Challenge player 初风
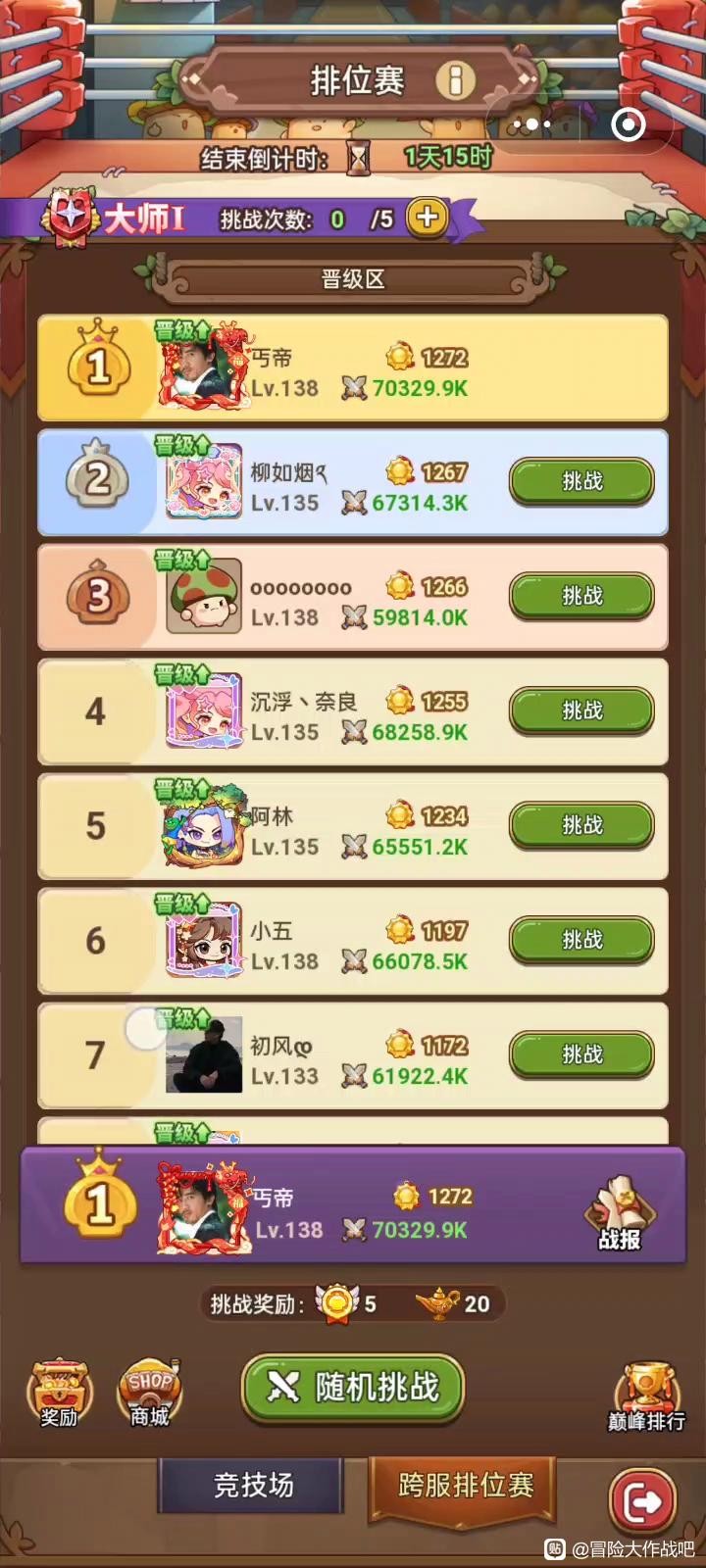 (x=580, y=1054)
